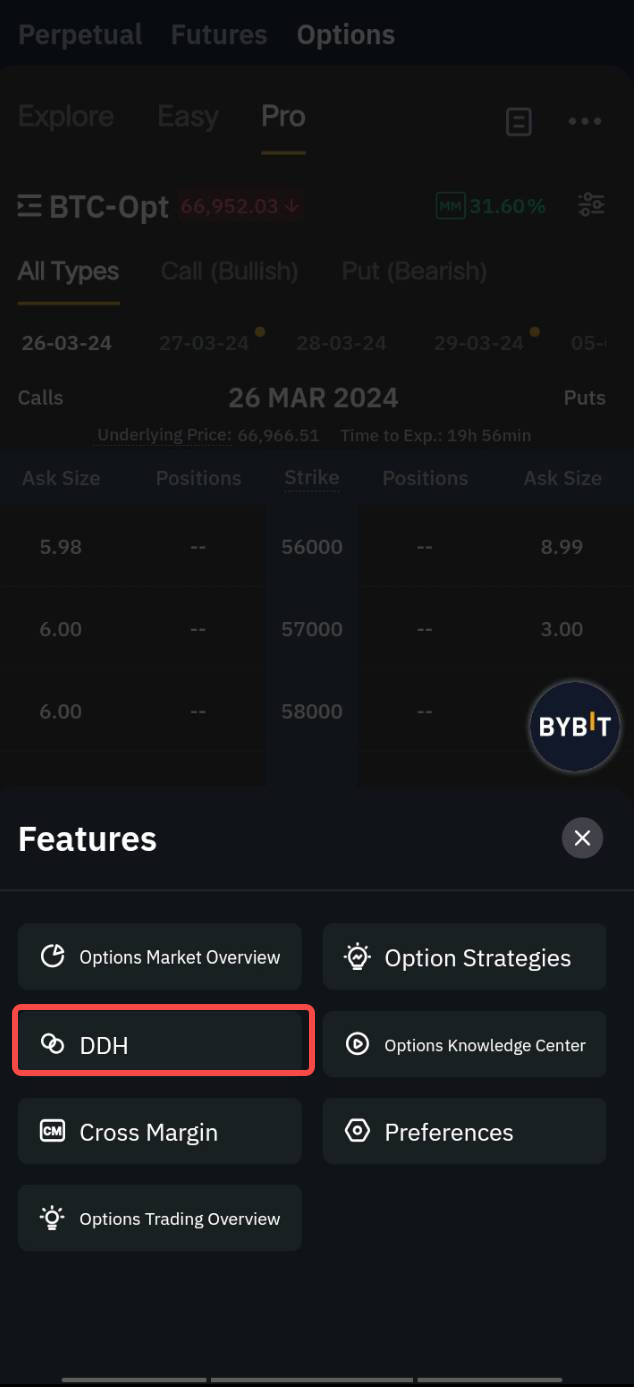Close the Features panel

(x=582, y=838)
